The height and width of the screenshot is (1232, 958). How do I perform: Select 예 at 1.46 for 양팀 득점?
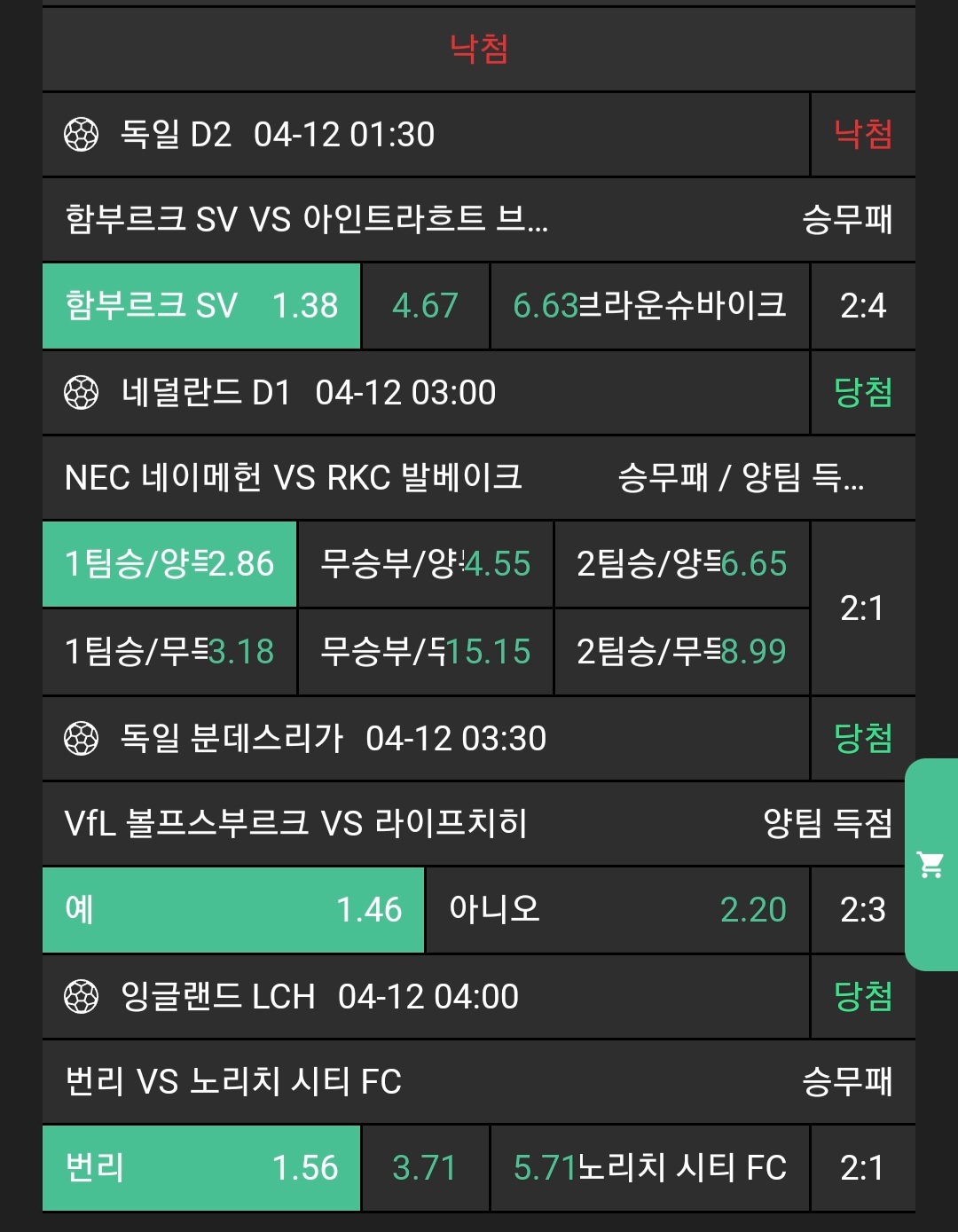(x=233, y=910)
